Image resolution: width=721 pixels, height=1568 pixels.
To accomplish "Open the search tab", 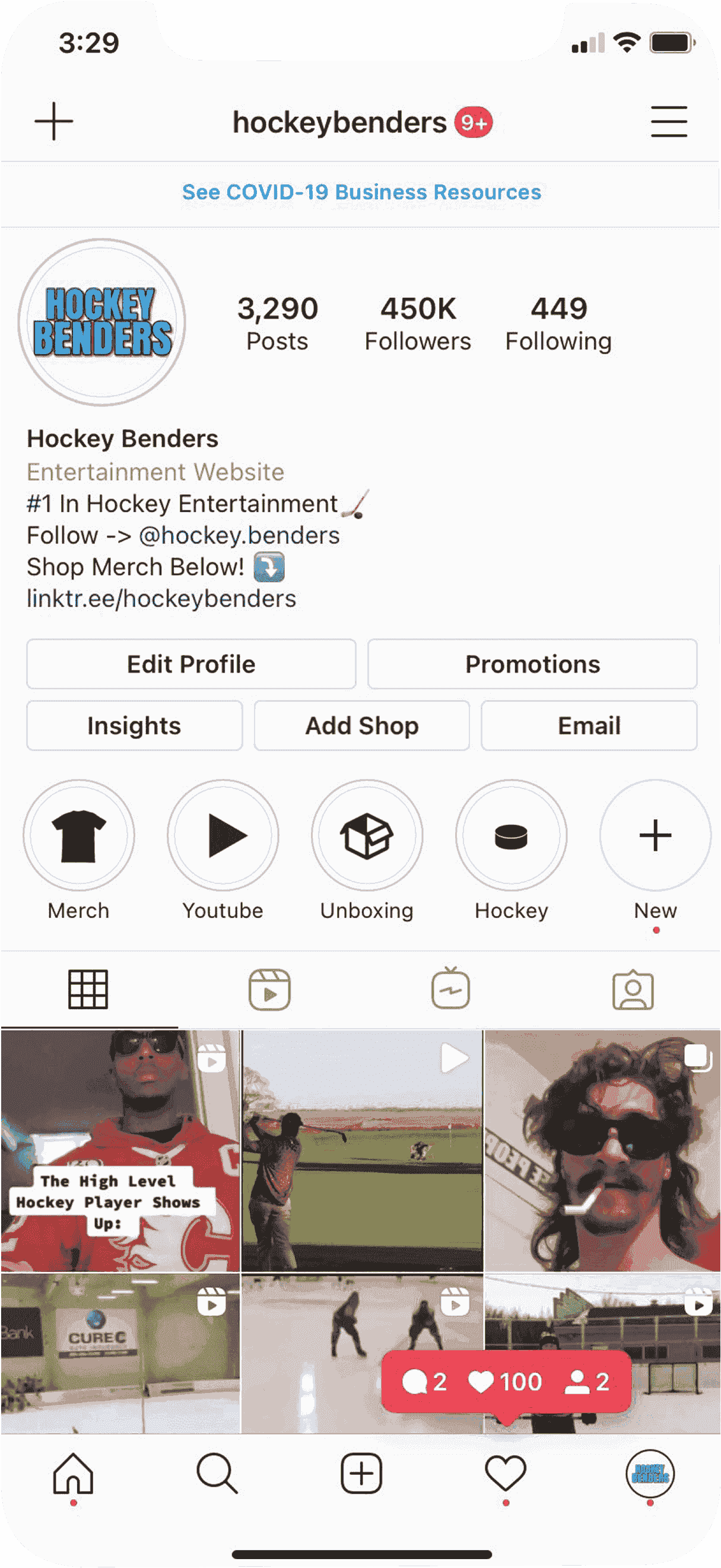I will pyautogui.click(x=217, y=1474).
